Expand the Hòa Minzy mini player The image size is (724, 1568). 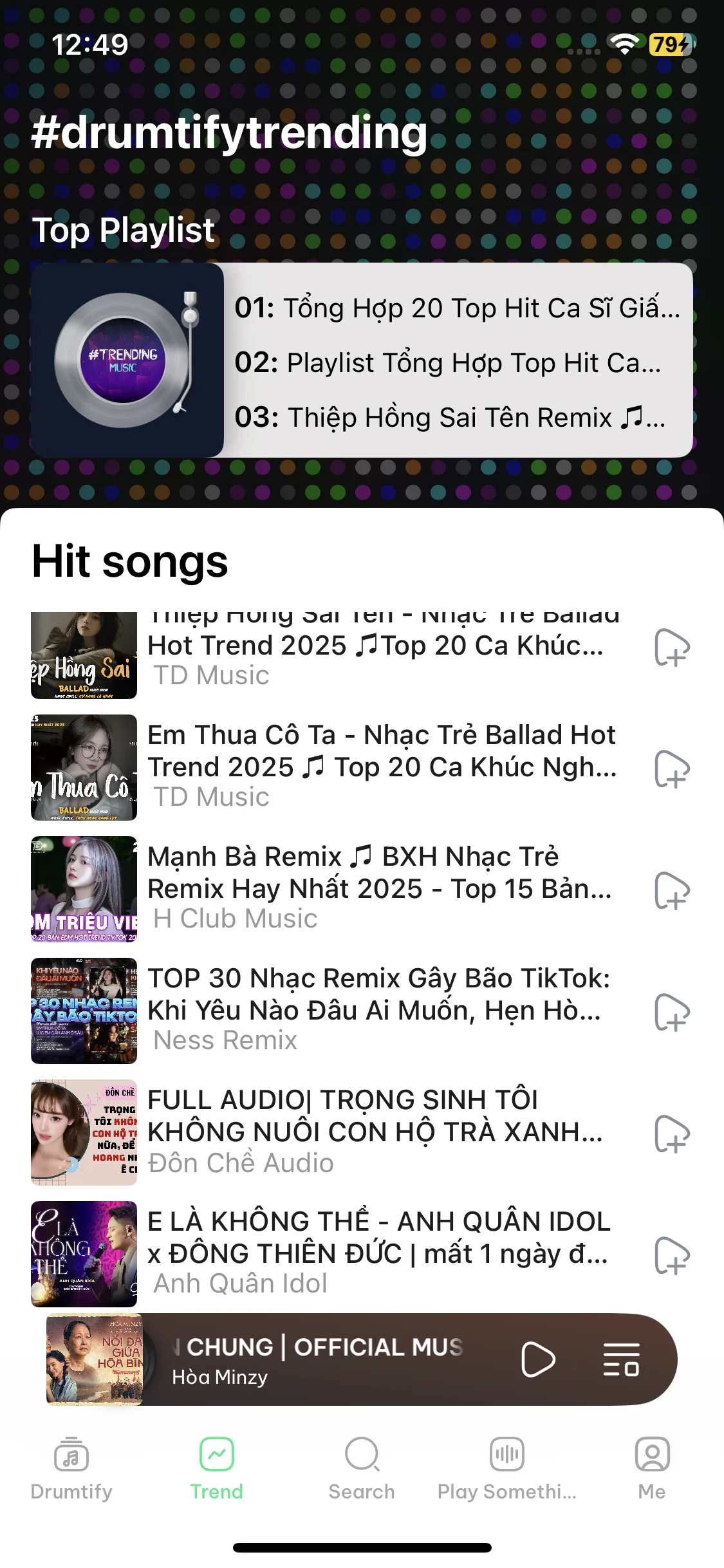(x=322, y=1359)
